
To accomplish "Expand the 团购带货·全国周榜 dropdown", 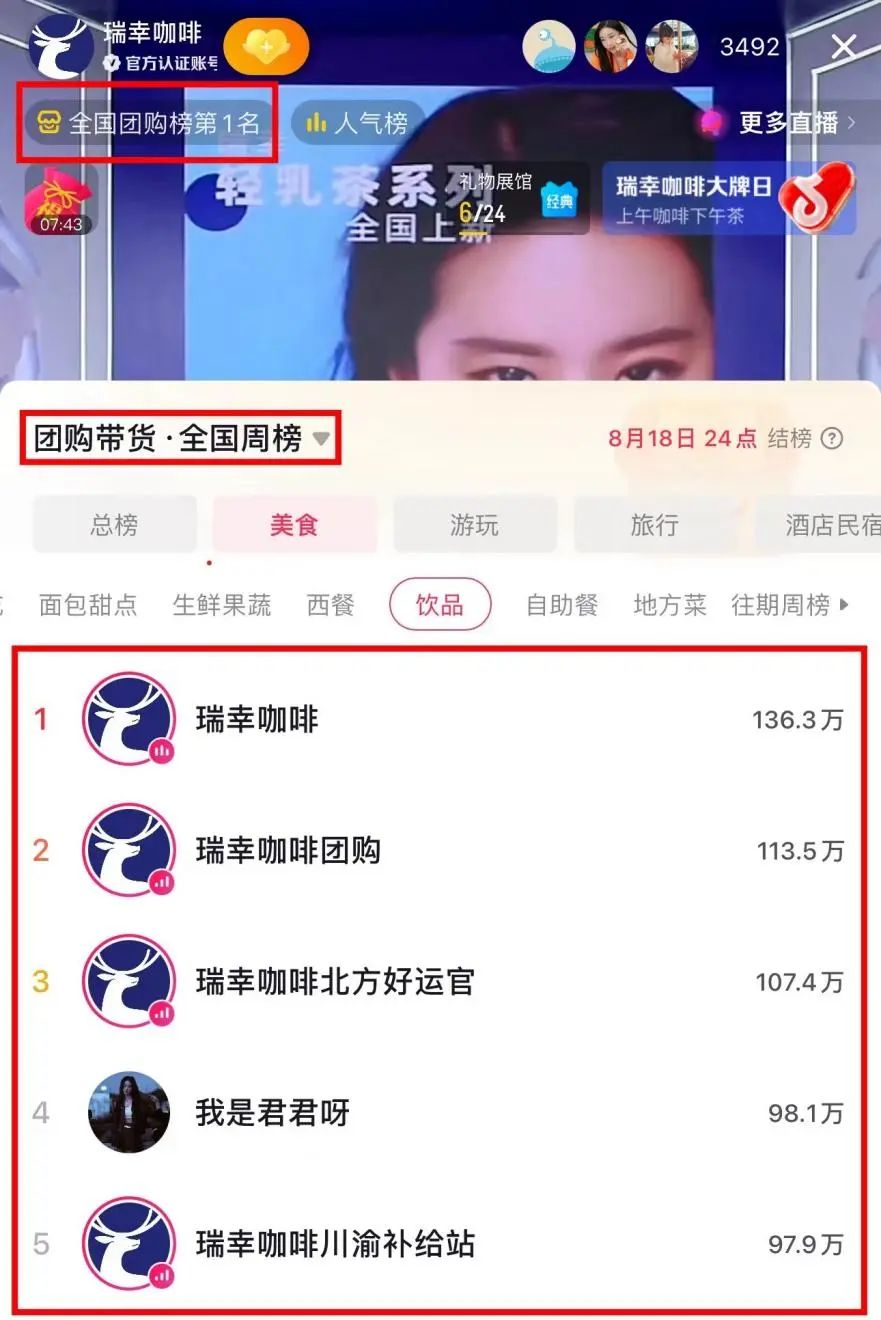I will tap(181, 439).
